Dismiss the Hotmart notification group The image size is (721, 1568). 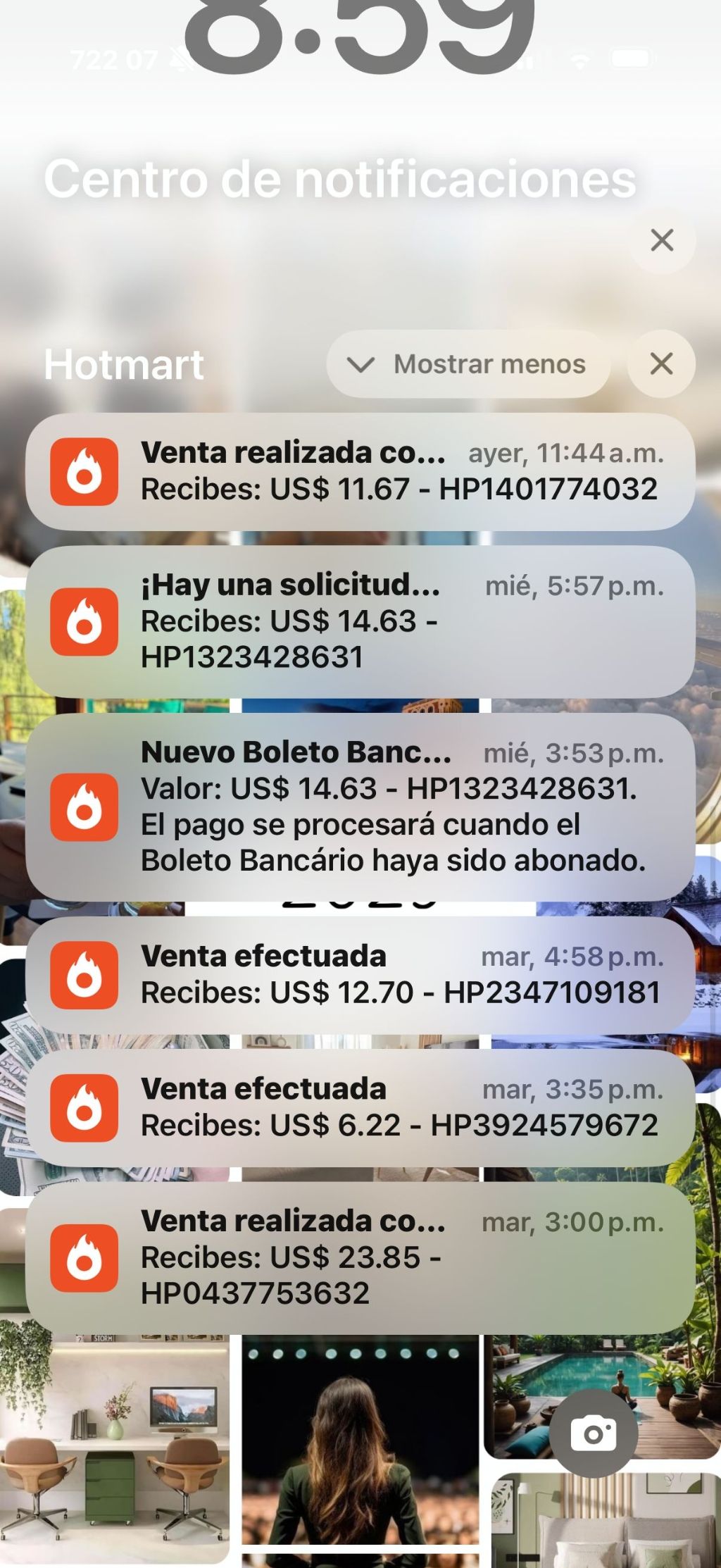pos(660,364)
